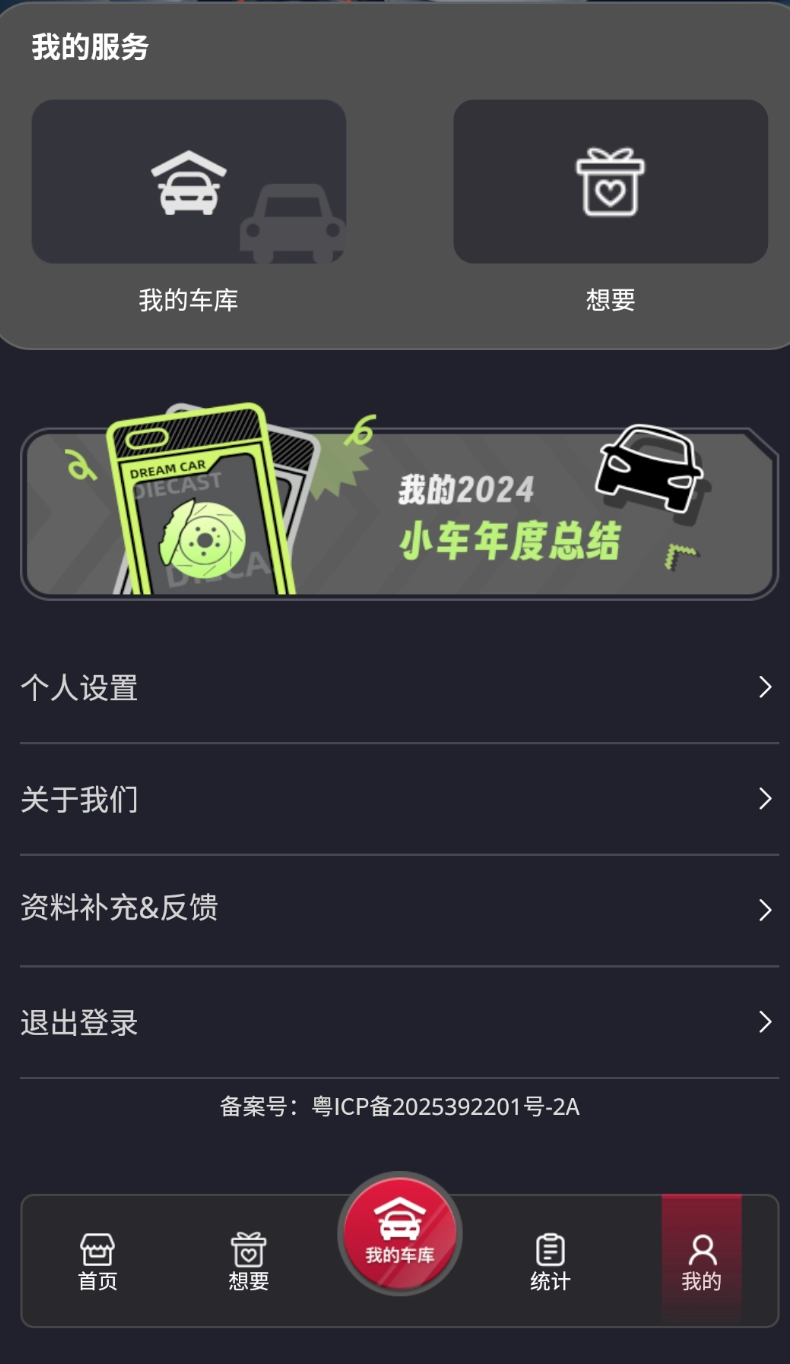Open the 想要 wishlist service card
This screenshot has width=790, height=1364.
click(610, 182)
